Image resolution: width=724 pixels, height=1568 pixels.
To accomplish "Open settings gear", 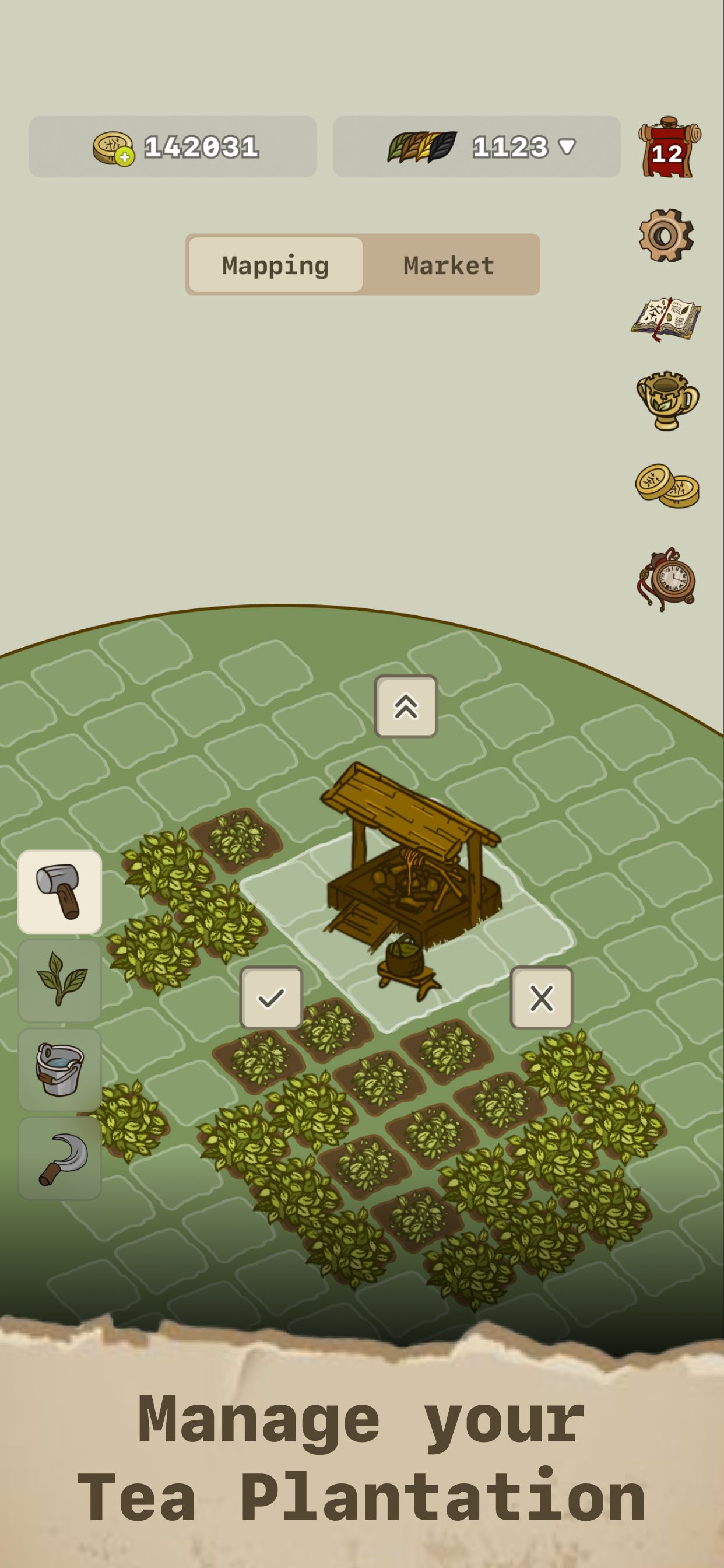I will point(666,236).
